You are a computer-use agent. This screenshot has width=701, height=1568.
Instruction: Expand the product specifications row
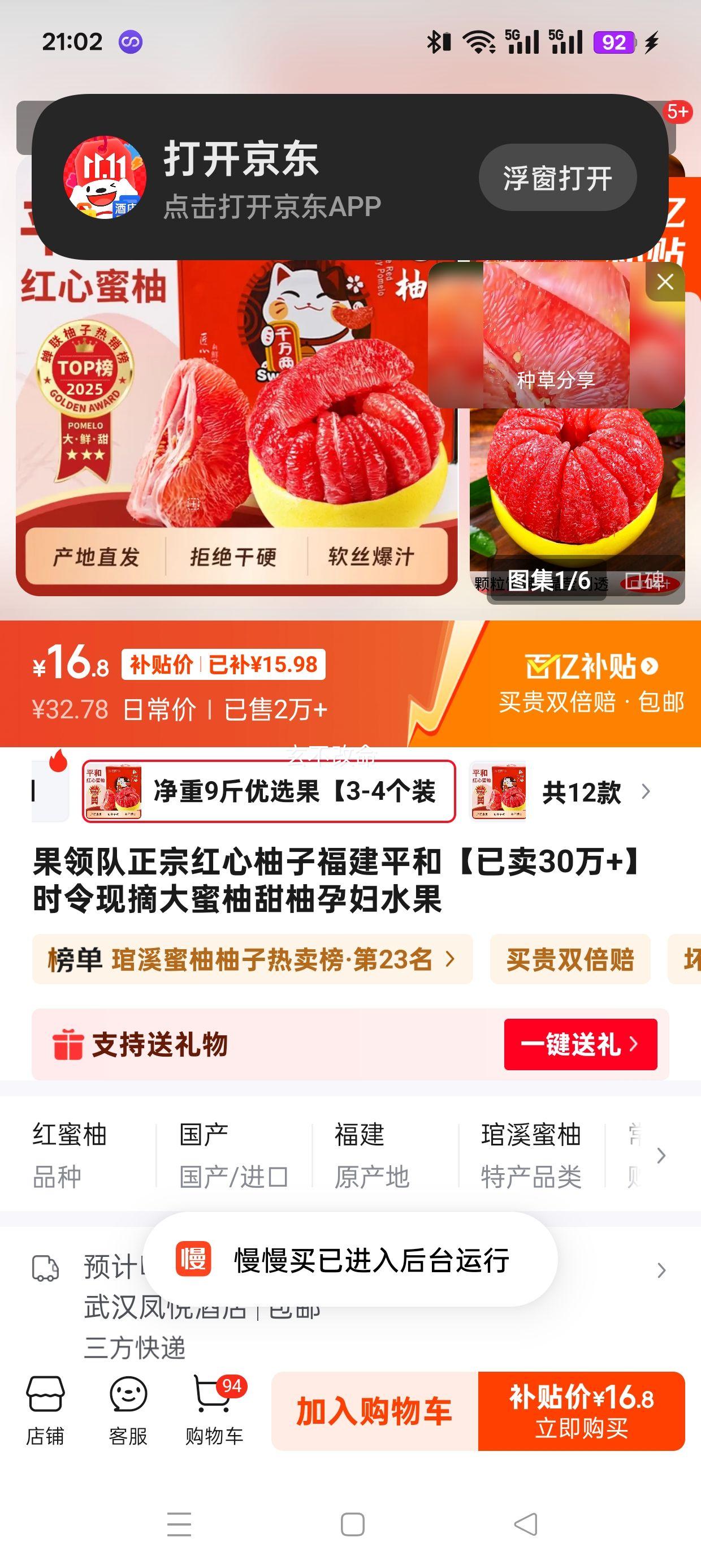[661, 1155]
